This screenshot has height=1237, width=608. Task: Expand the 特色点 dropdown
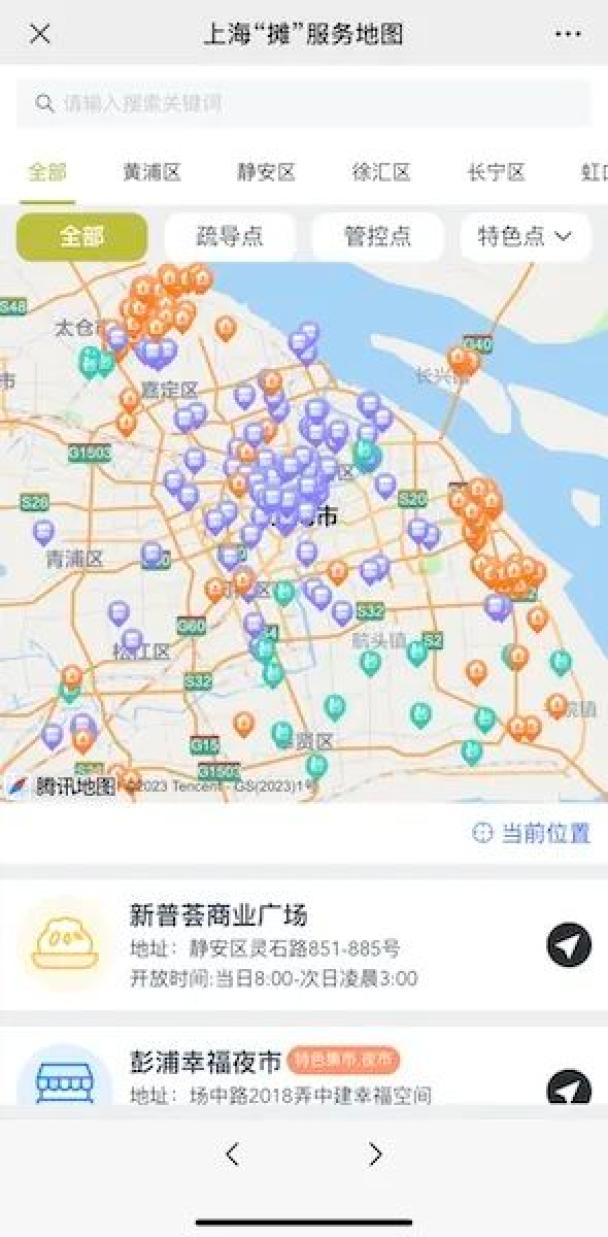[525, 237]
